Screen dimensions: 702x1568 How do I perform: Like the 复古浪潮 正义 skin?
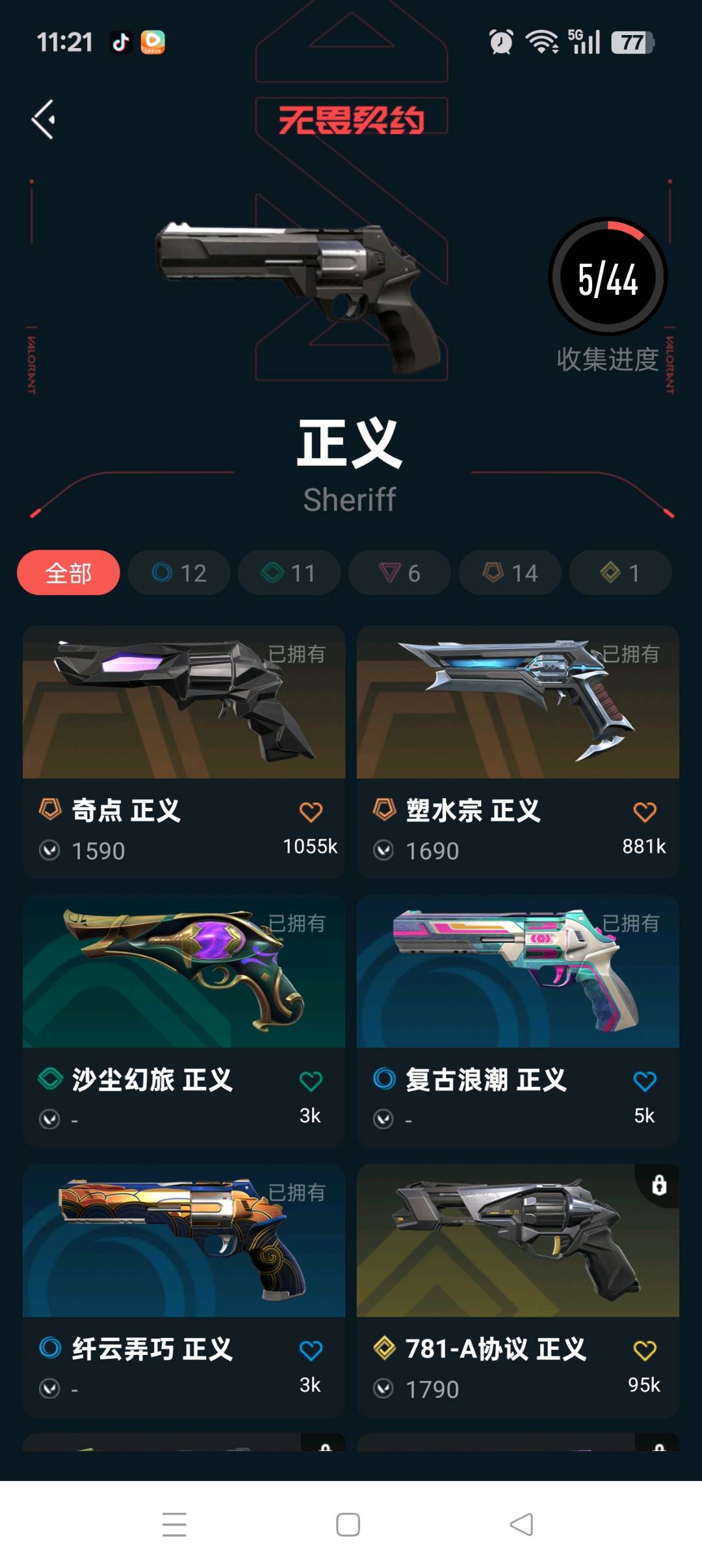click(645, 1081)
